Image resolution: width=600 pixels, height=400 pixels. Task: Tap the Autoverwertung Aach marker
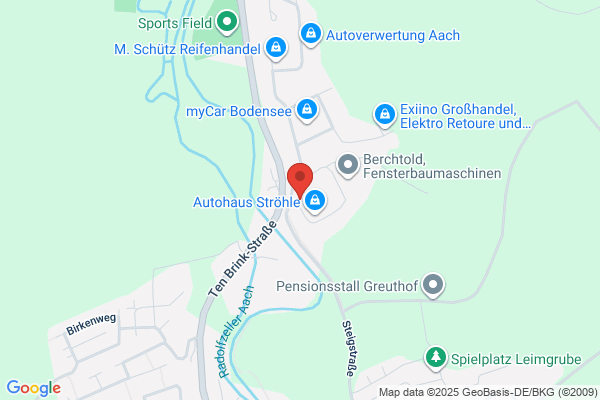(311, 34)
